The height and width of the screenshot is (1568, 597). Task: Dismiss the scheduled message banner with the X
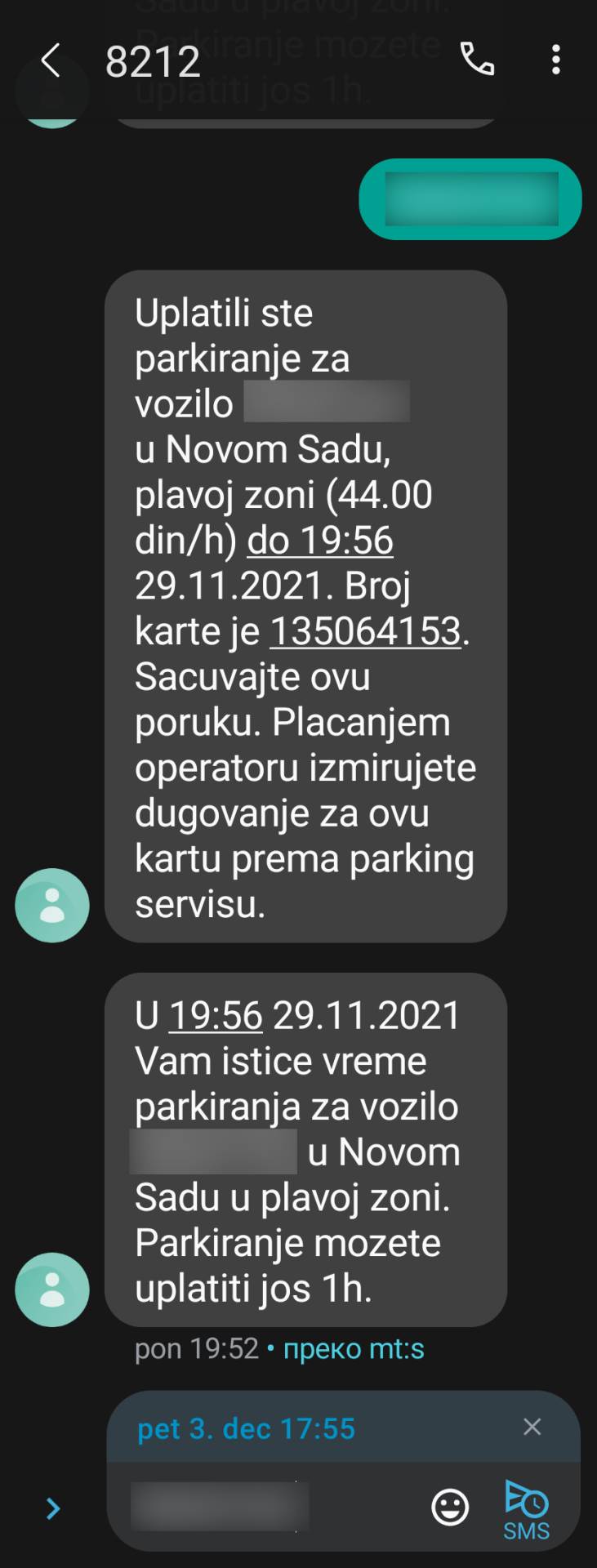tap(532, 1427)
